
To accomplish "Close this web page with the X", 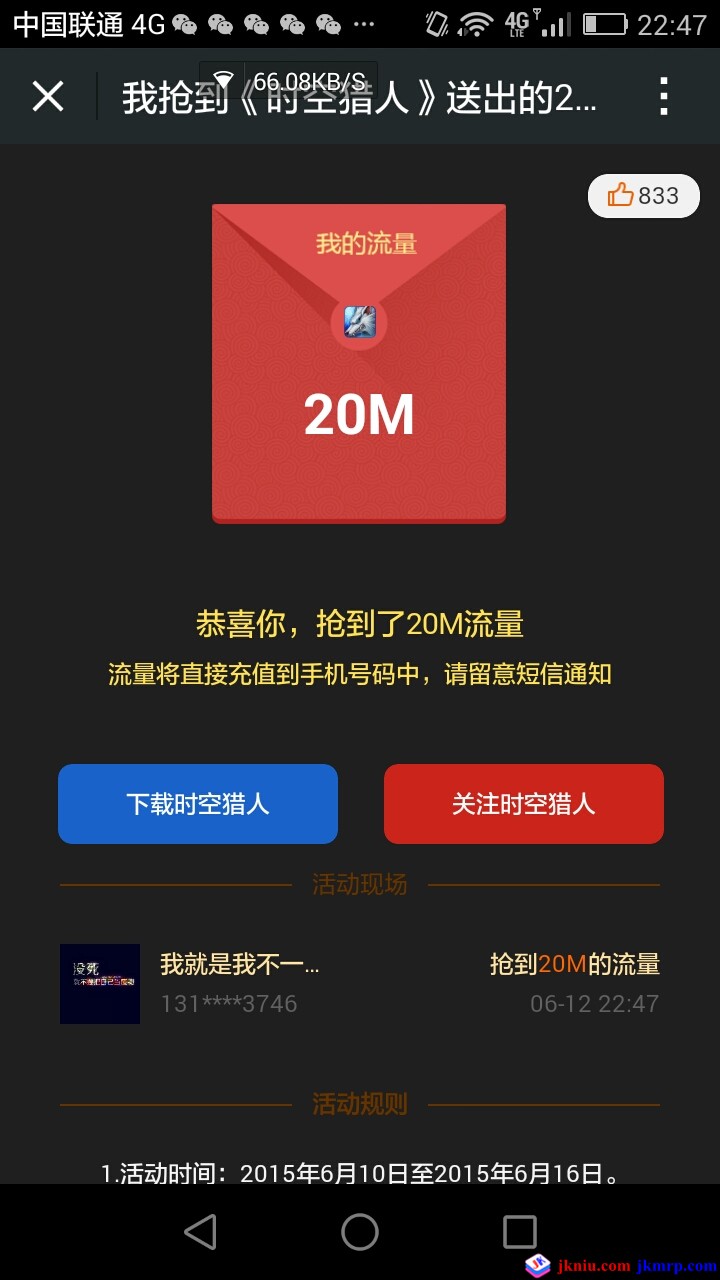I will [x=48, y=97].
